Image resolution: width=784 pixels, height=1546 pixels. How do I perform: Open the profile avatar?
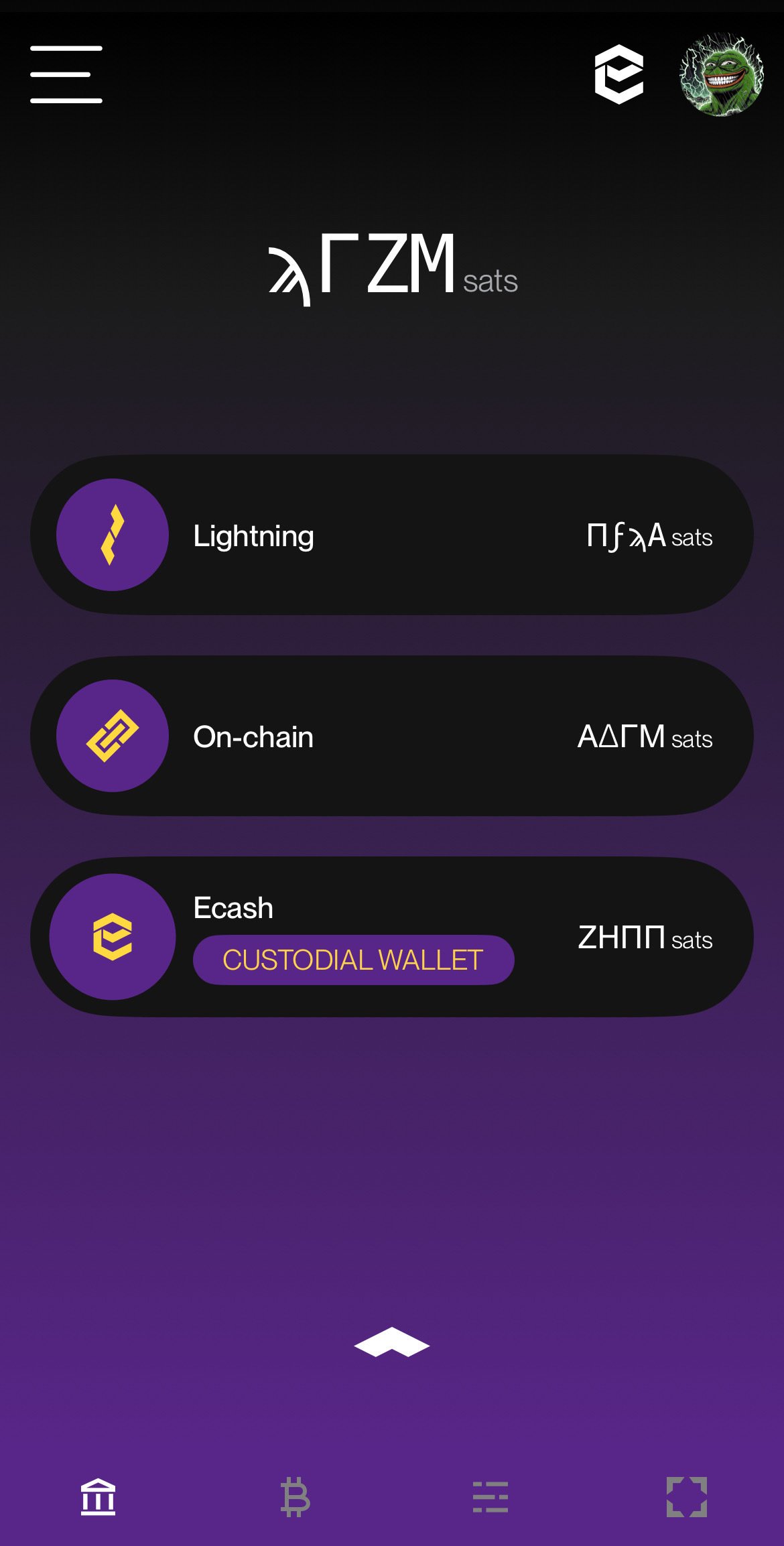(721, 74)
